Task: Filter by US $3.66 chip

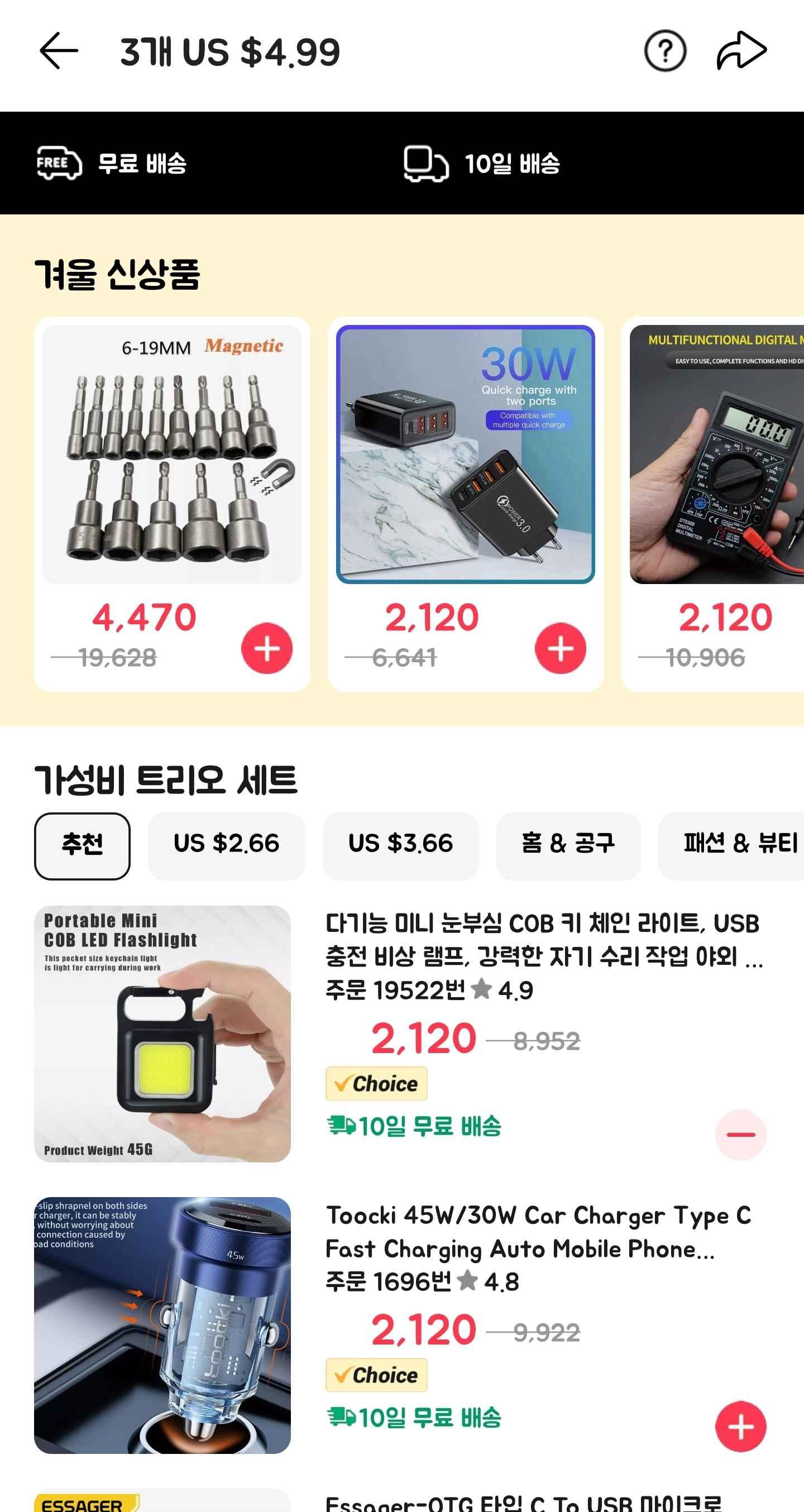Action: pyautogui.click(x=400, y=845)
